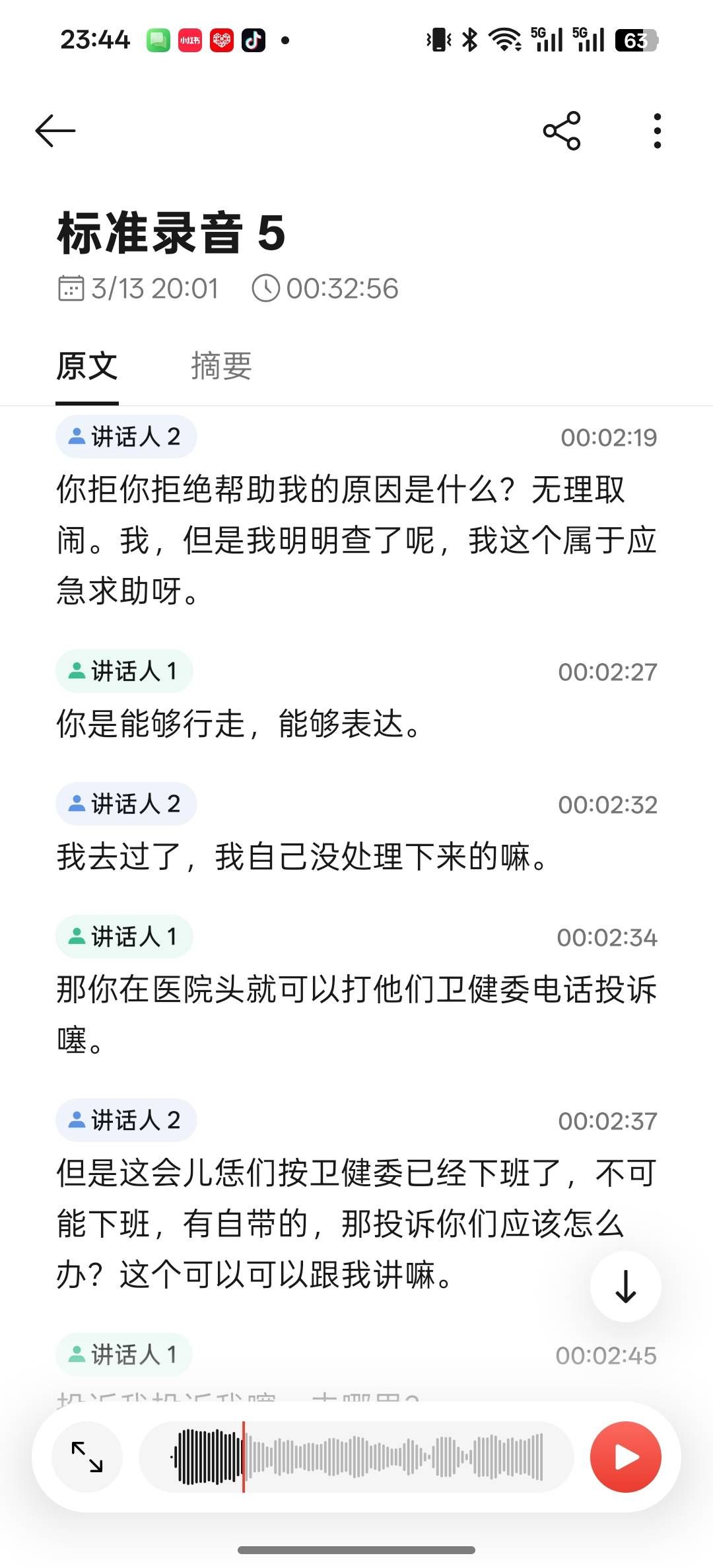Screen dimensions: 713x1568
Task: Switch to the 摘要 tab
Action: click(x=221, y=366)
